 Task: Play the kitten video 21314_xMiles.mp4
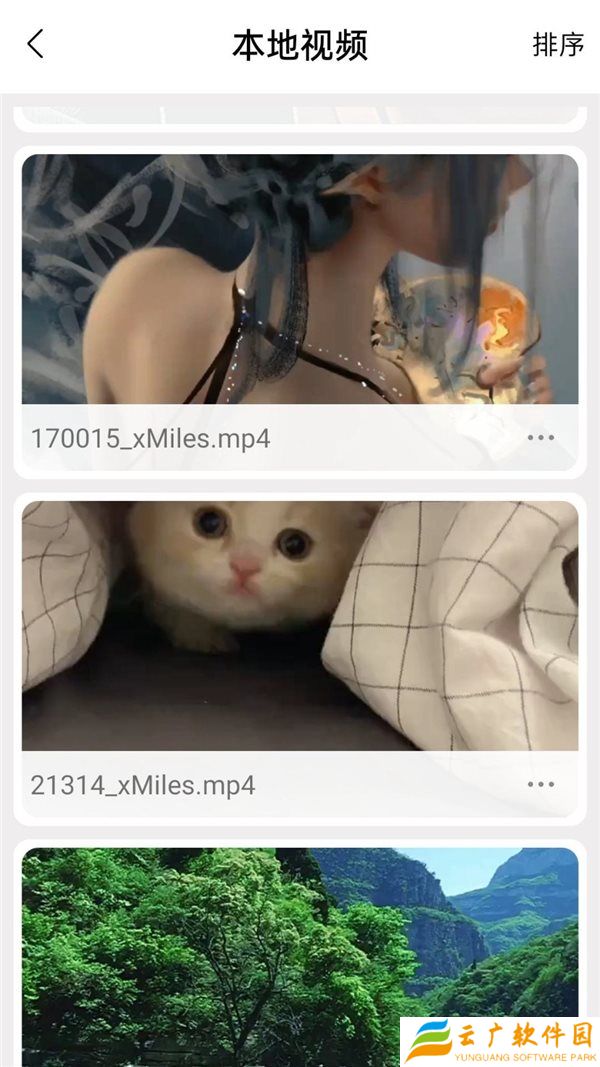pyautogui.click(x=299, y=625)
